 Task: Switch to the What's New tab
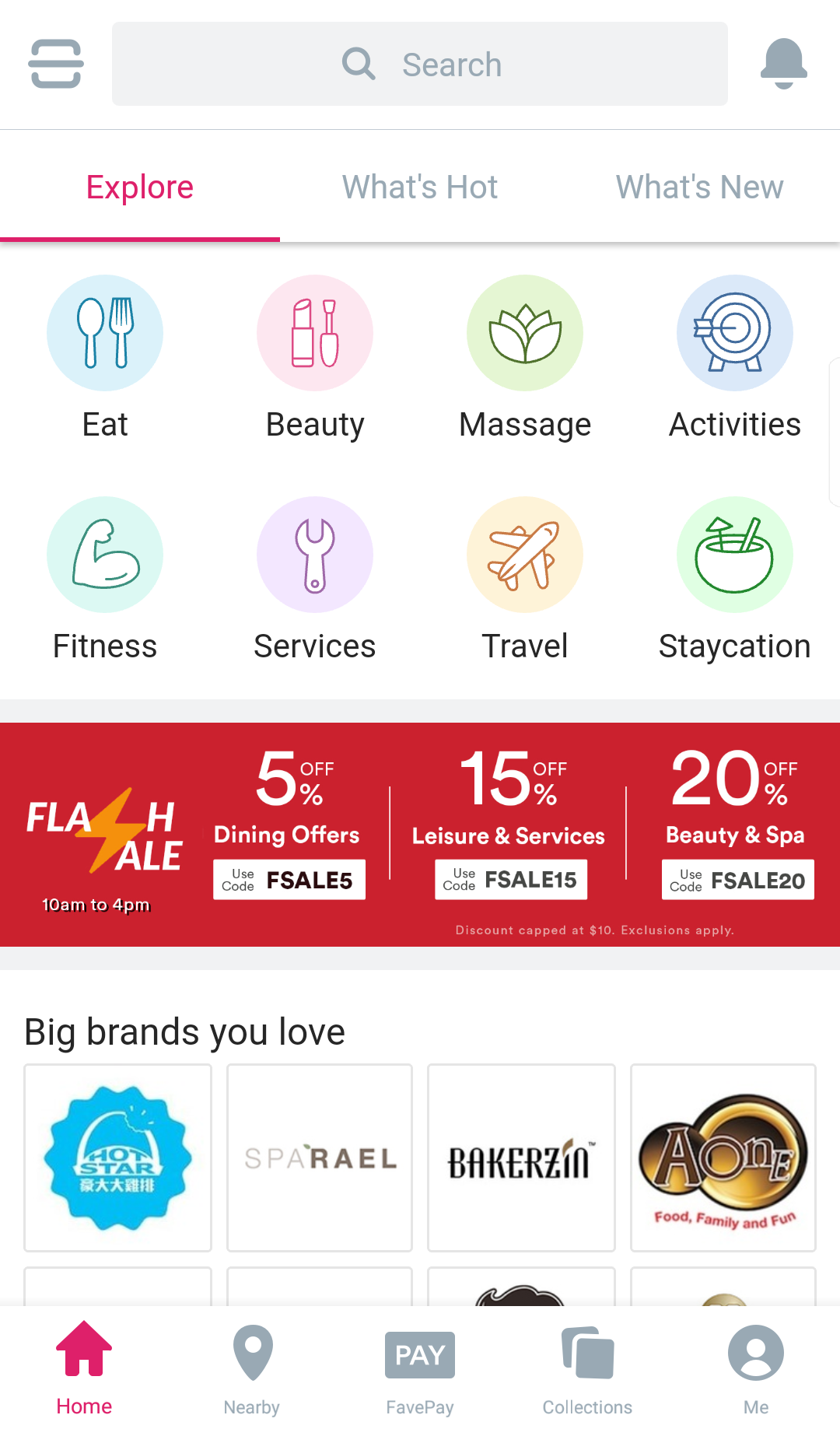pyautogui.click(x=699, y=187)
